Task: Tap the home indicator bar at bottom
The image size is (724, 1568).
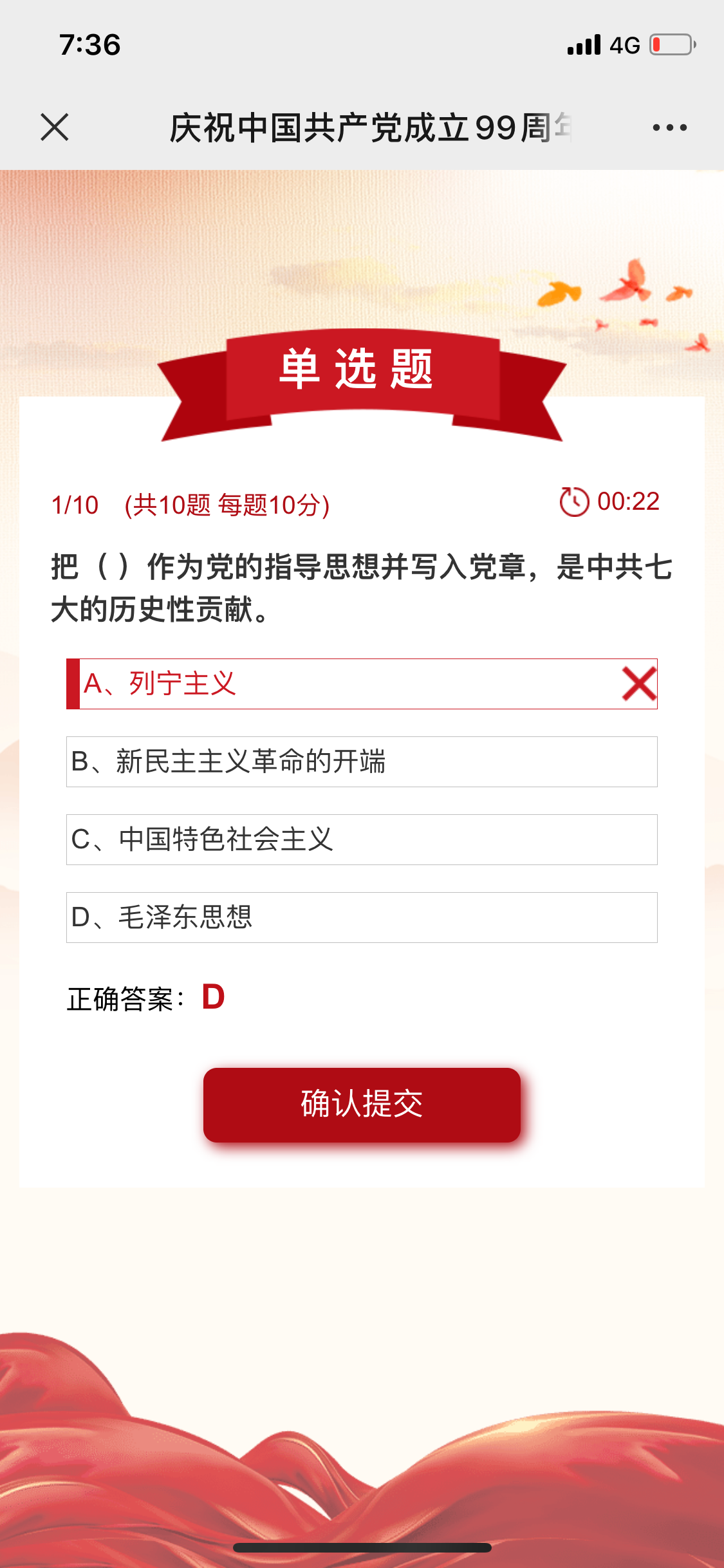Action: coord(362,1548)
